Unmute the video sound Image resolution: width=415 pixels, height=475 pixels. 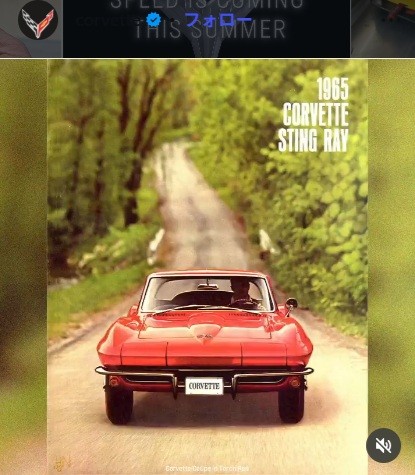383,445
